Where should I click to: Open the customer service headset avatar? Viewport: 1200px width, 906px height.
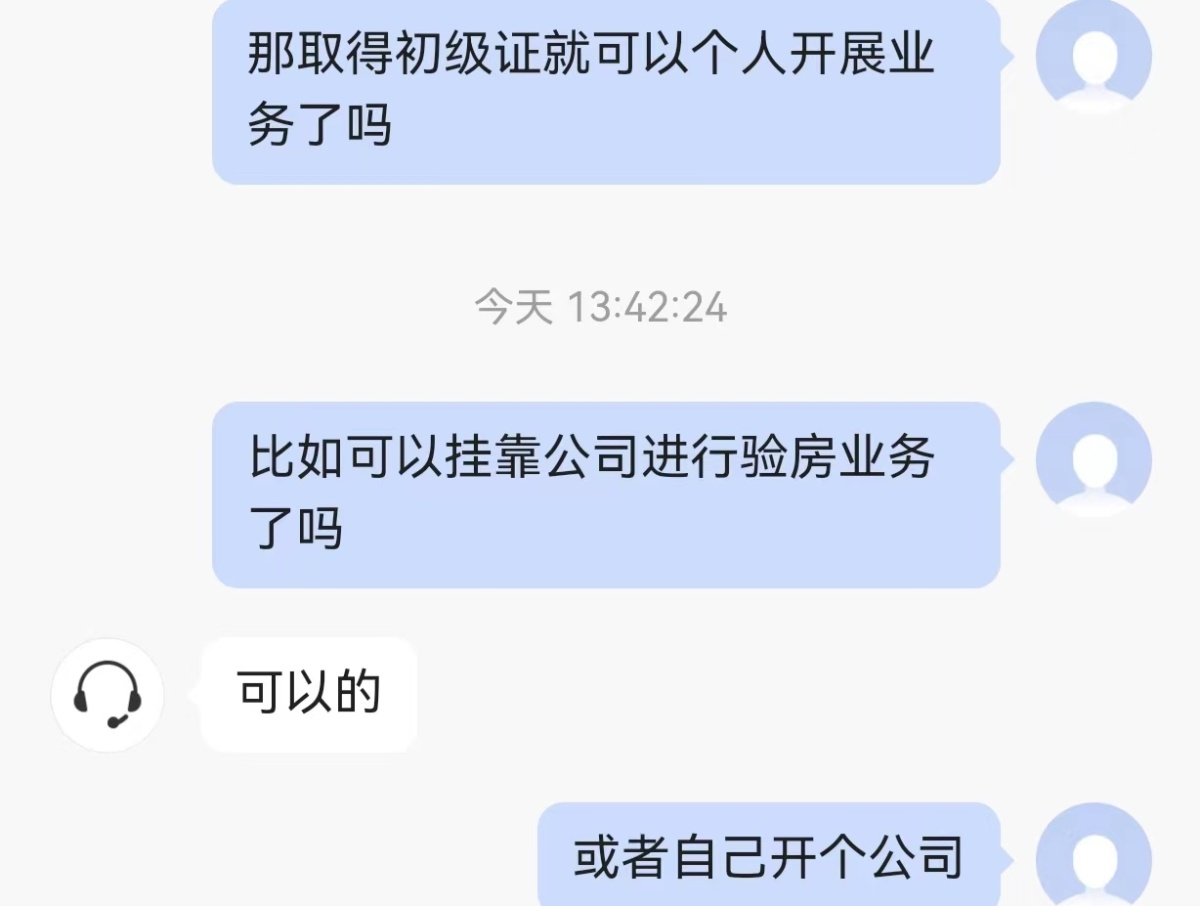click(107, 695)
